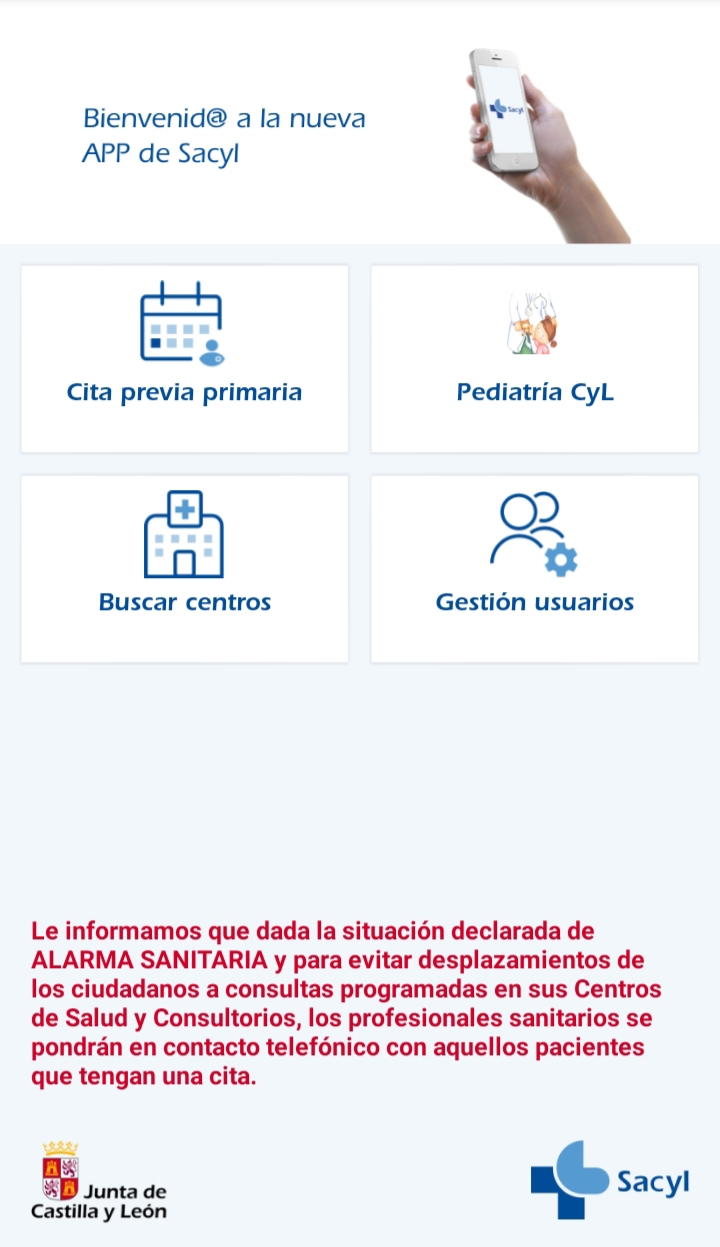Viewport: 720px width, 1247px height.
Task: Select the Pediatría CyL card
Action: pos(535,358)
